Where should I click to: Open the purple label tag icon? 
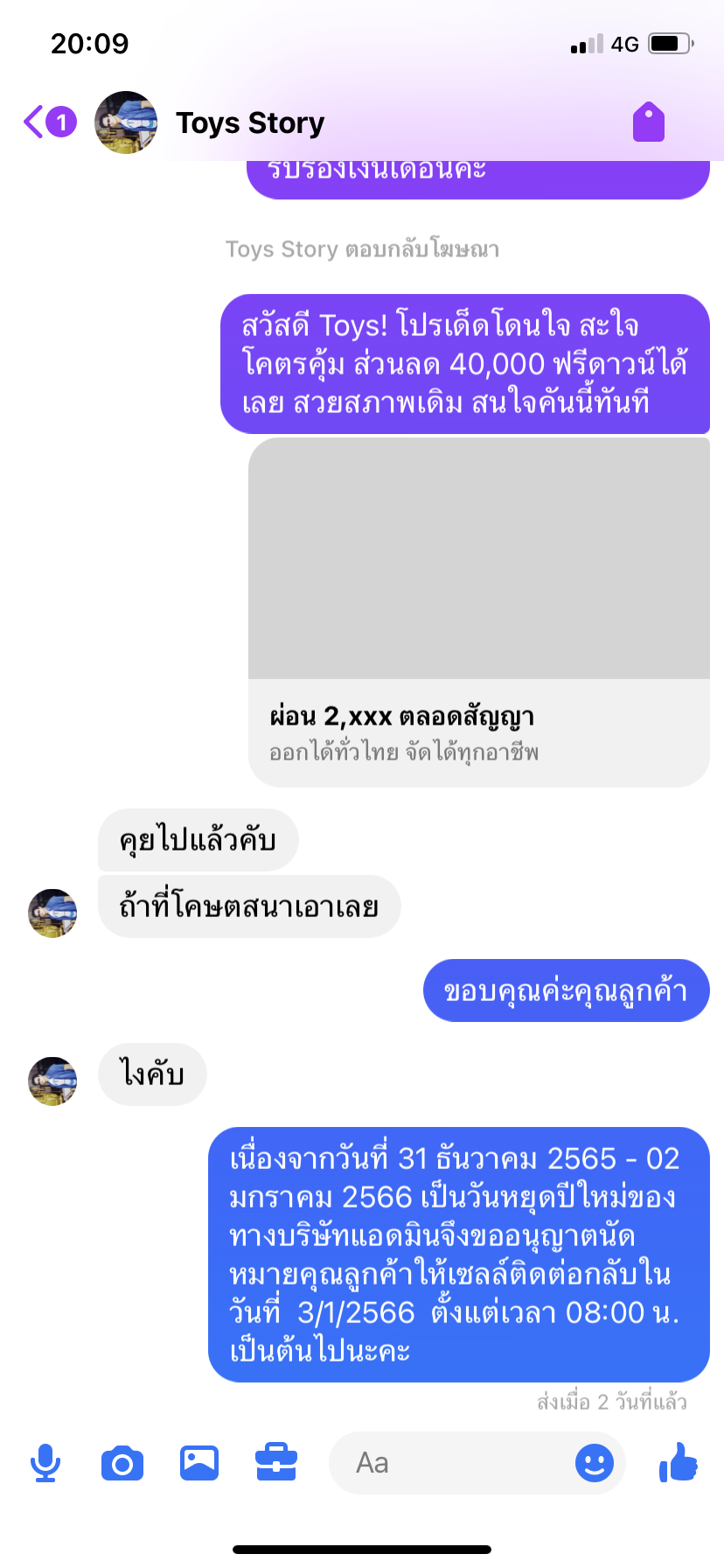pyautogui.click(x=649, y=122)
